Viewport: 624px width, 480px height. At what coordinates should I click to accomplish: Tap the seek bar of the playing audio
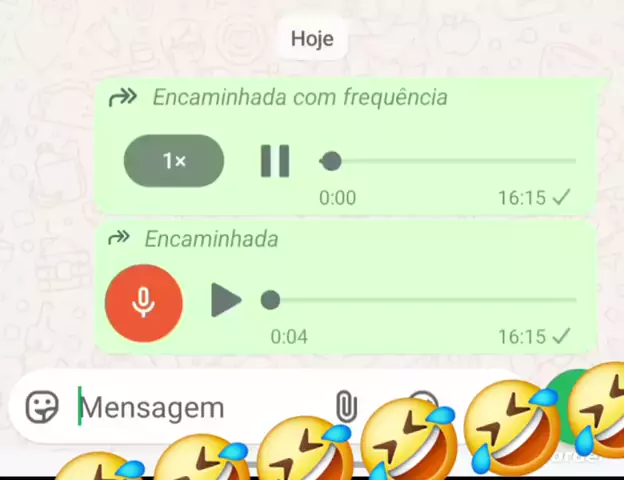pos(450,160)
